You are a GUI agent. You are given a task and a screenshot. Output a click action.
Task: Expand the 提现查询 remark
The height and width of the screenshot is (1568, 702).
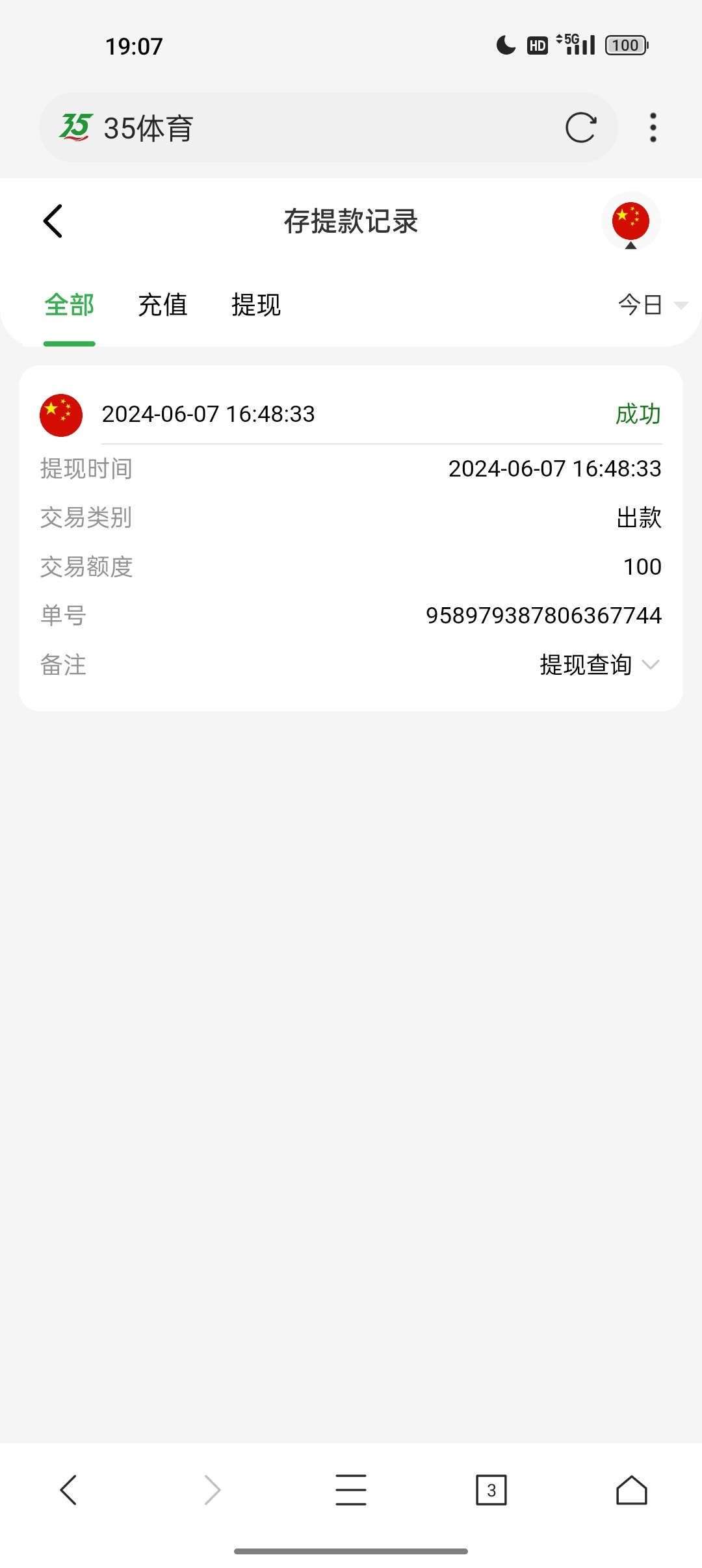(599, 664)
